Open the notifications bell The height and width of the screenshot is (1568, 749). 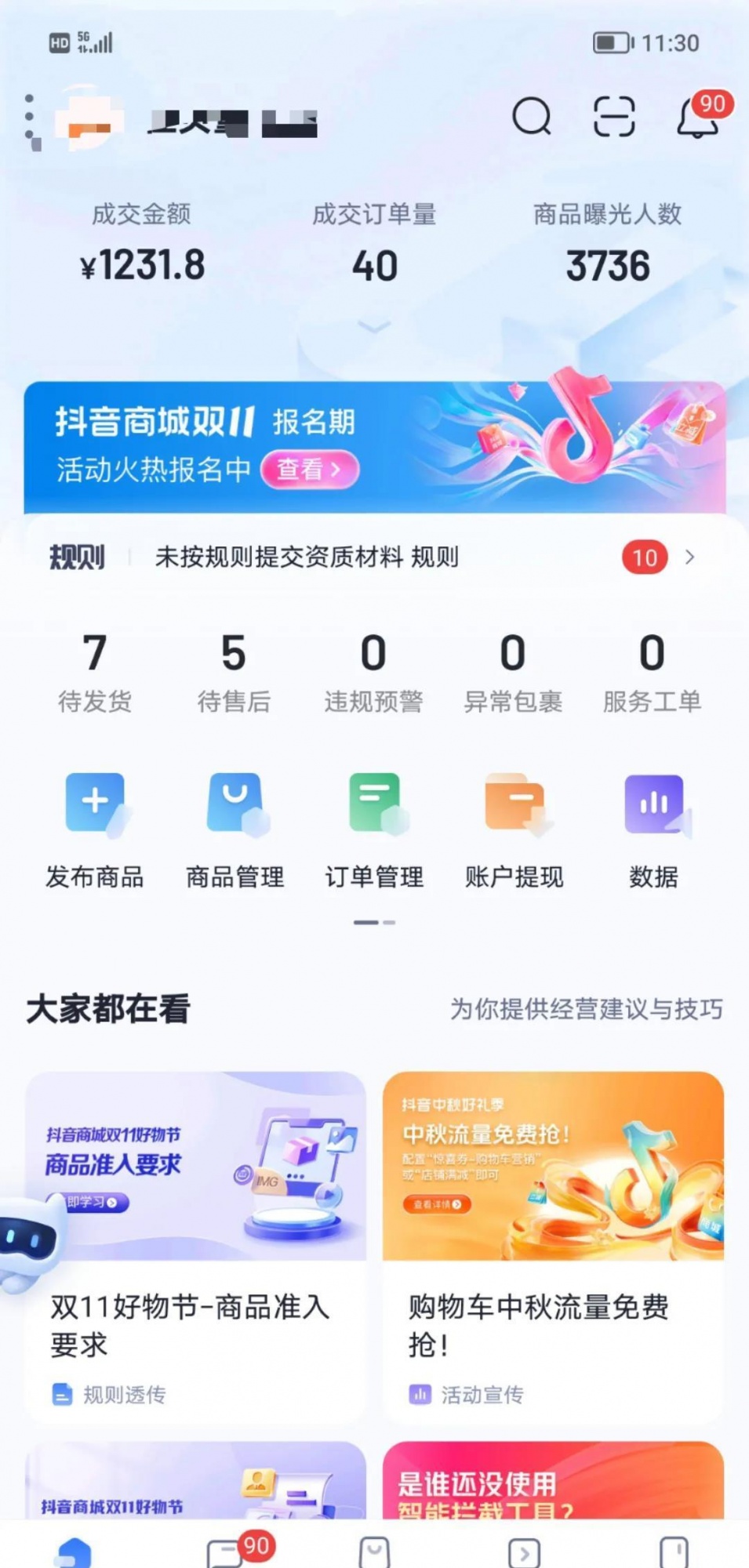point(696,119)
